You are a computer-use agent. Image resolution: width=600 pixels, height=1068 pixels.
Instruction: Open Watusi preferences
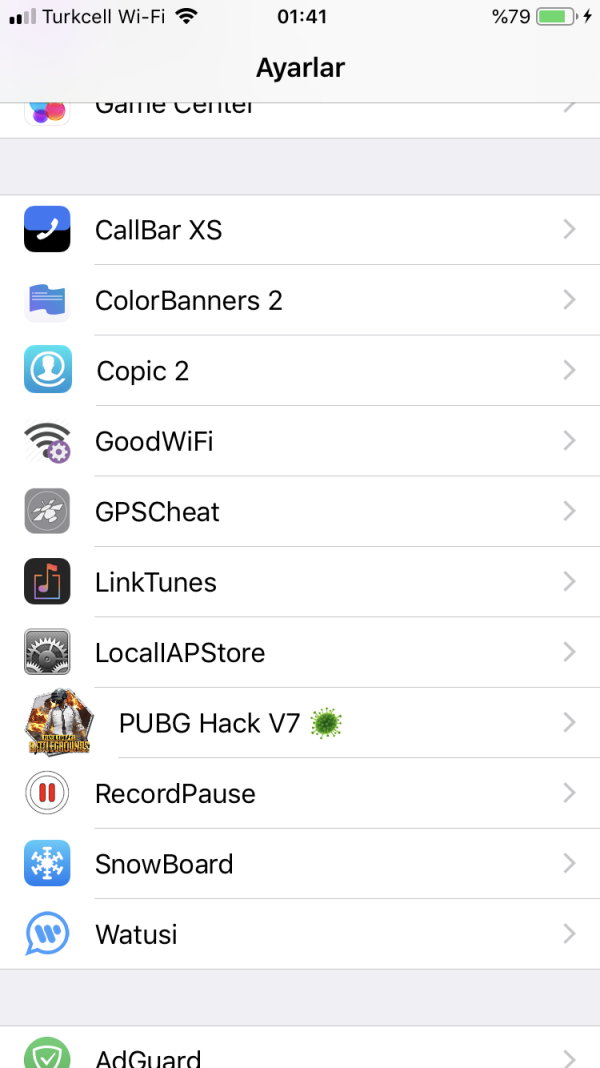pyautogui.click(x=300, y=935)
